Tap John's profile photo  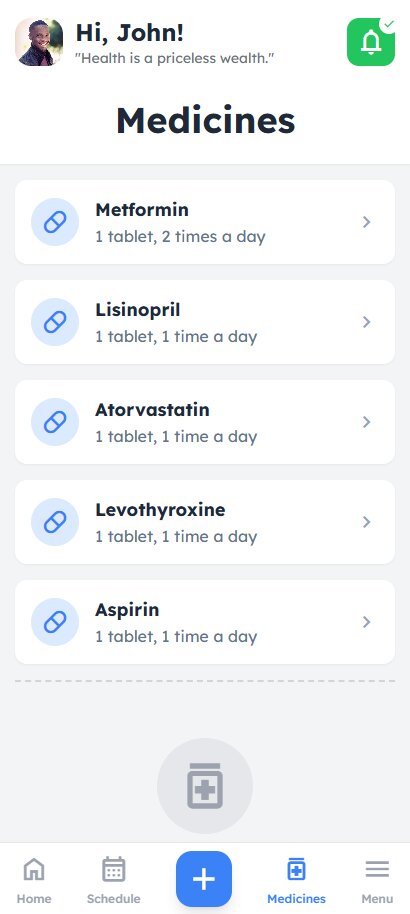[39, 42]
